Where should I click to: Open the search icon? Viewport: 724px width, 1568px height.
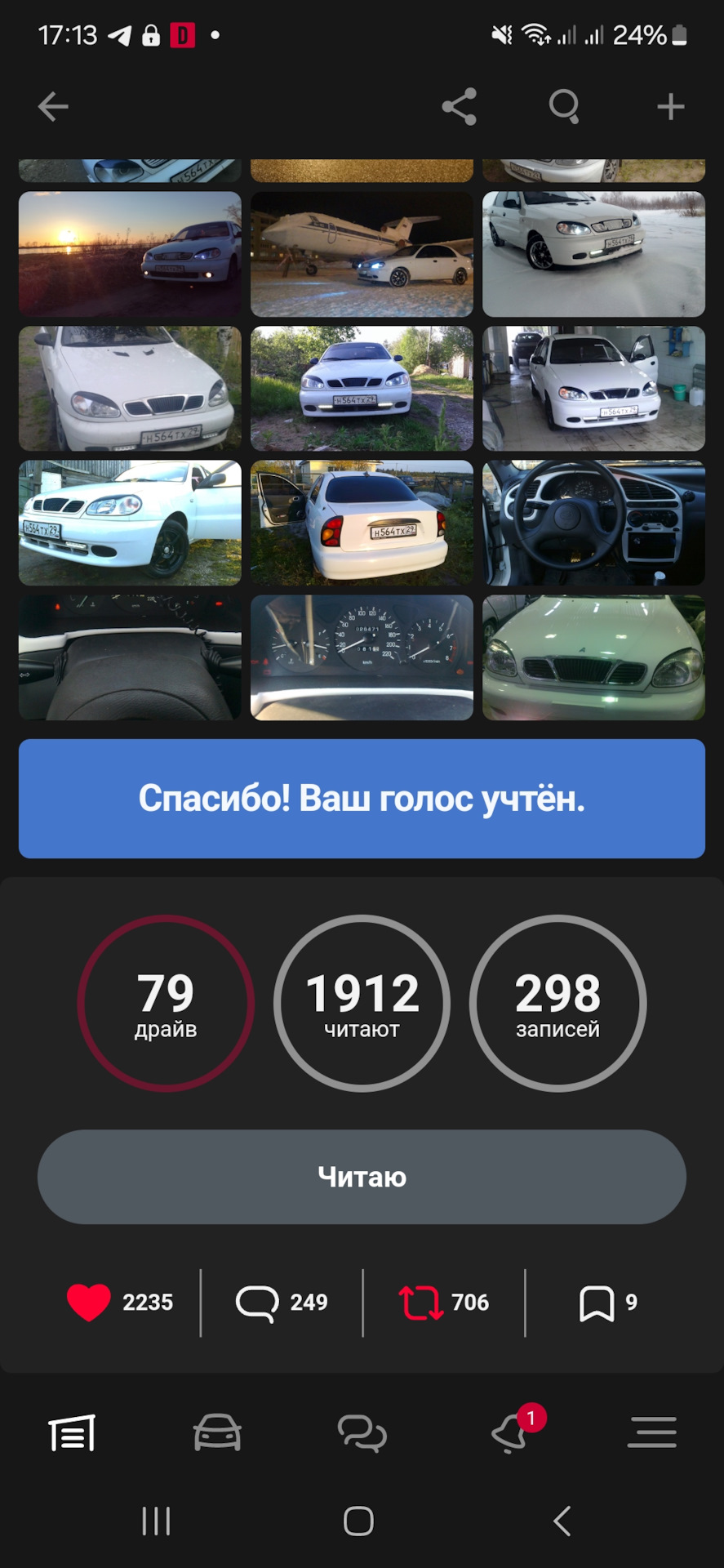564,106
